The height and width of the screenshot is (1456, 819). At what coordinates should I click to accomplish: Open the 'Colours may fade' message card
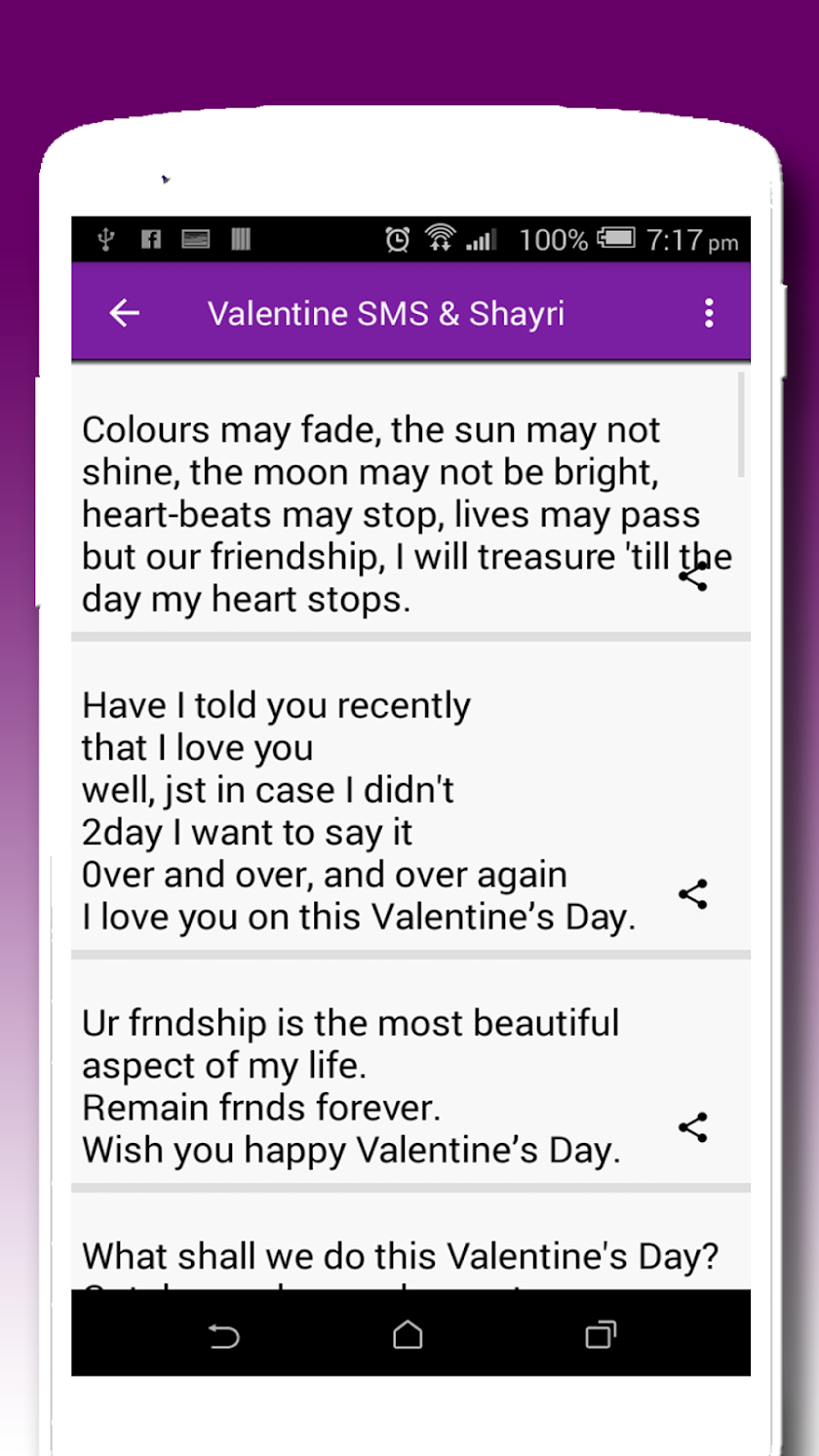(370, 514)
